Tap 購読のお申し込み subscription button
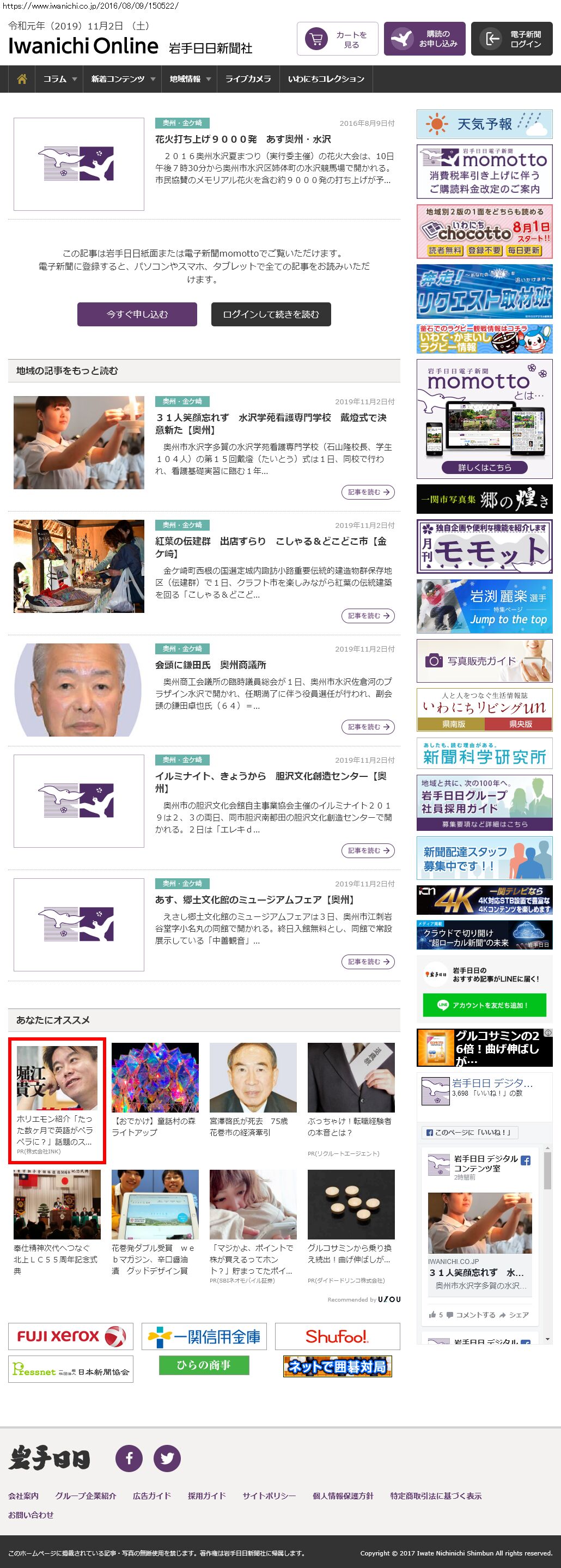The width and height of the screenshot is (561, 1568). 424,40
